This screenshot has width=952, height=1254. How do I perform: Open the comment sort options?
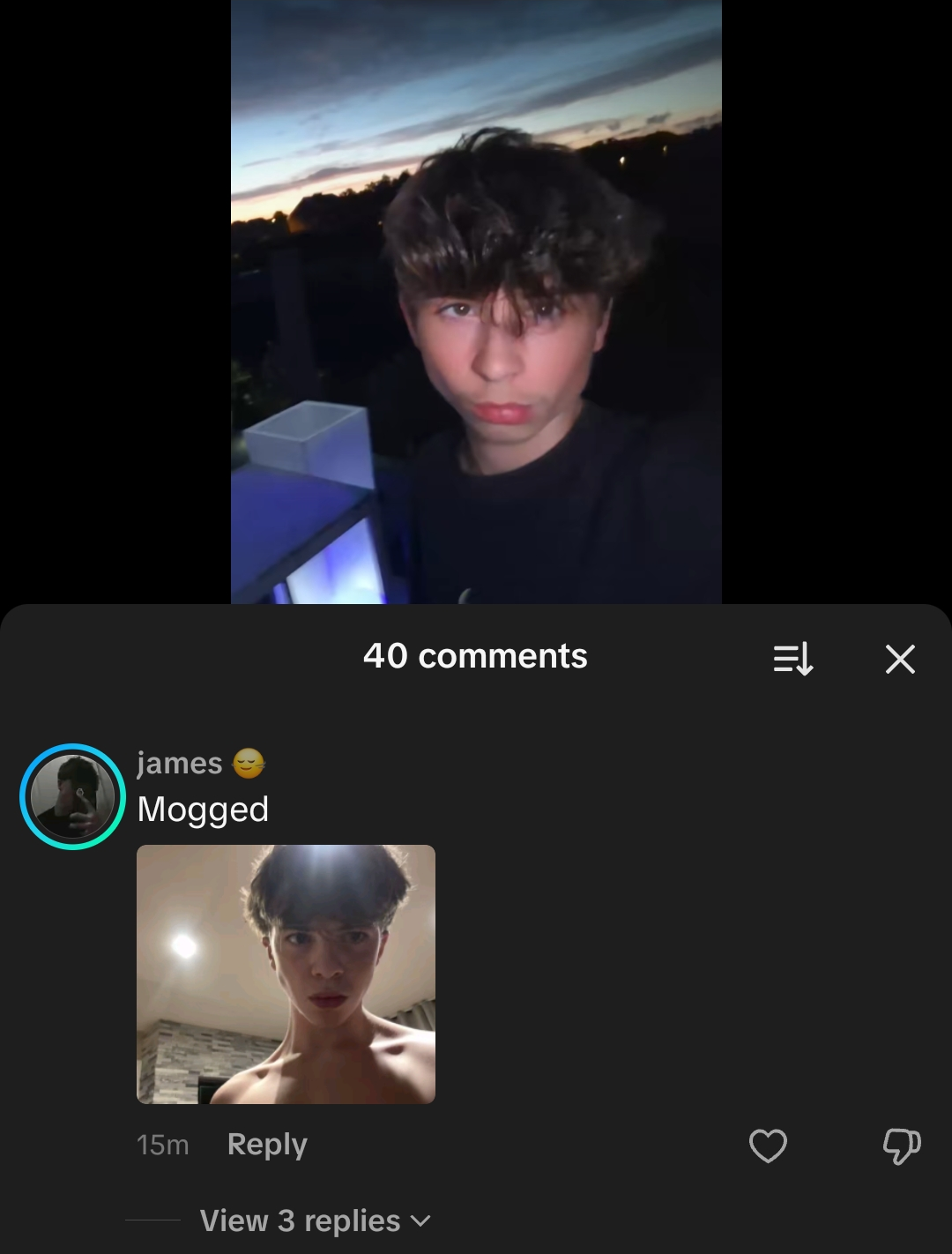coord(792,659)
